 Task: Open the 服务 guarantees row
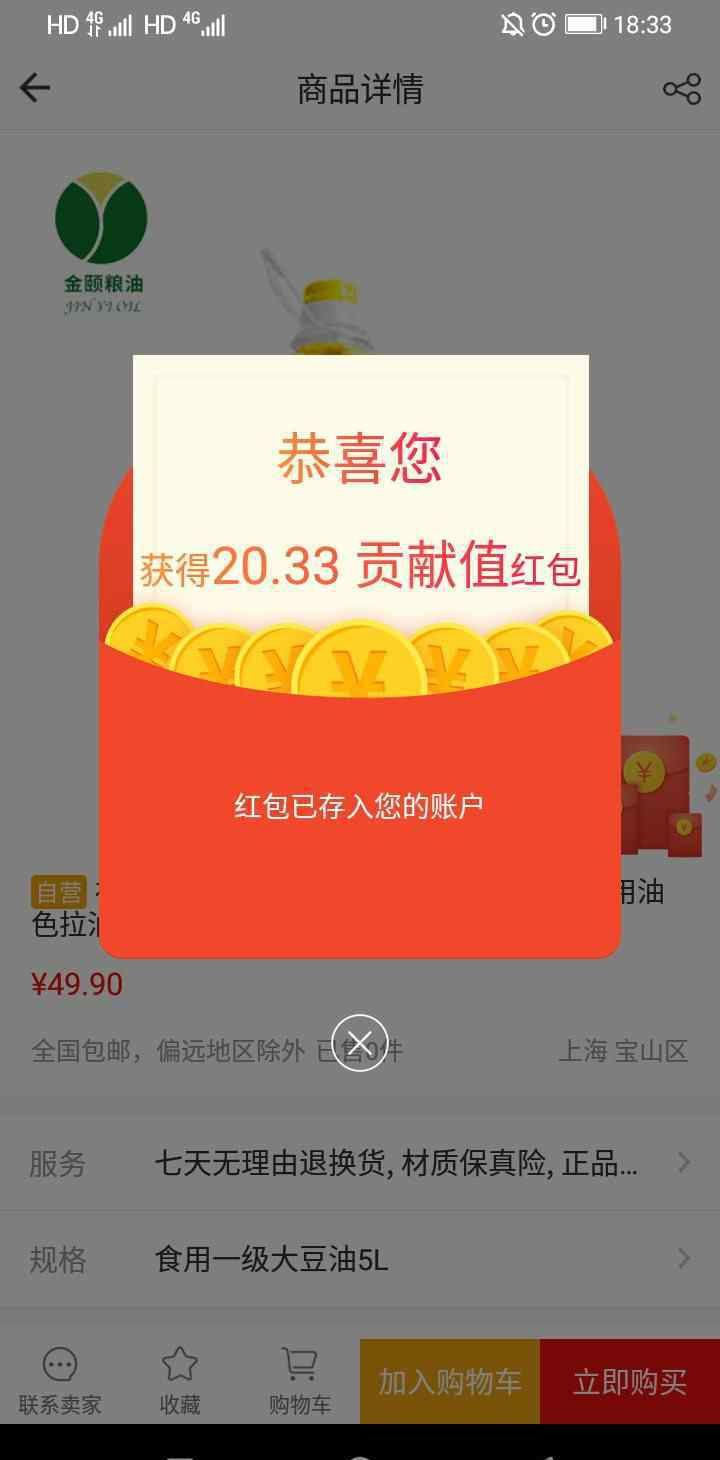click(x=360, y=1163)
